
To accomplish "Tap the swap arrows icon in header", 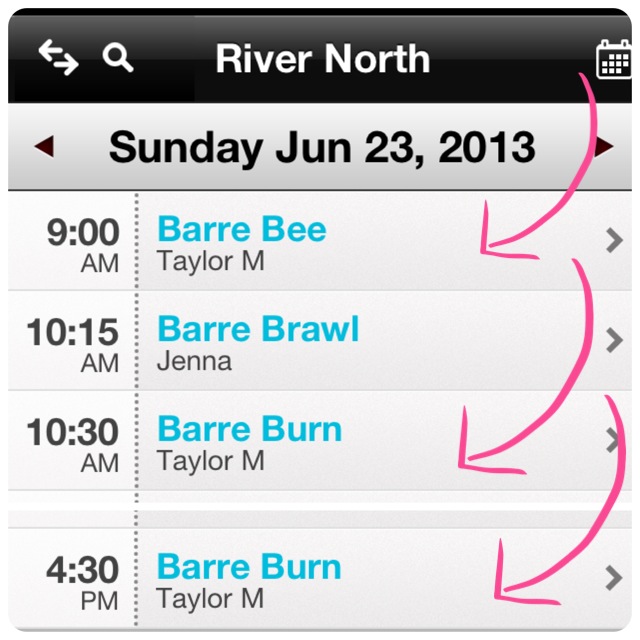I will [58, 58].
